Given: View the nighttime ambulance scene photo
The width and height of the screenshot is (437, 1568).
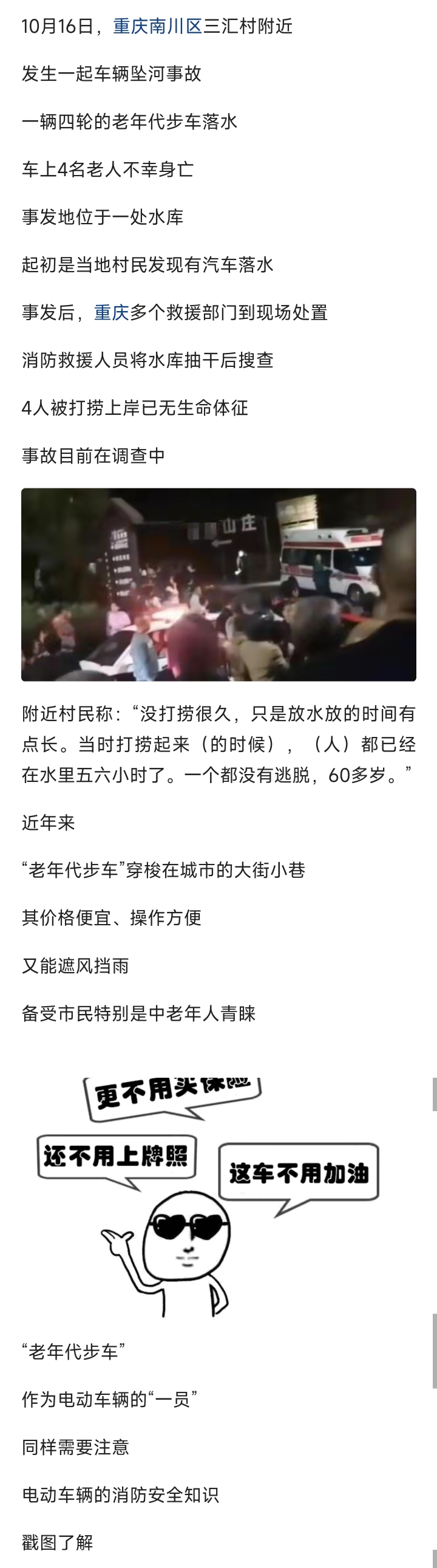Looking at the screenshot, I should [219, 584].
